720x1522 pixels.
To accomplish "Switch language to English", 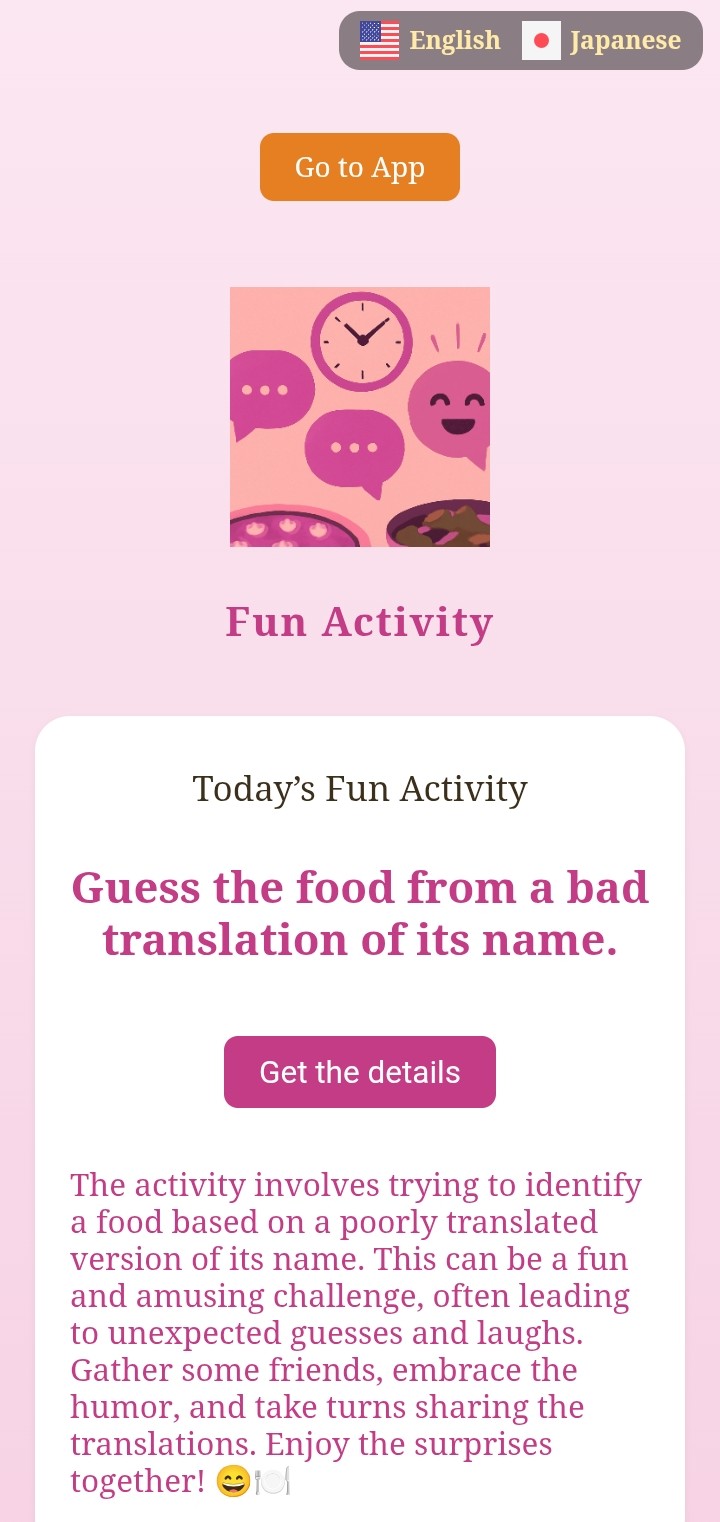I will tap(431, 41).
